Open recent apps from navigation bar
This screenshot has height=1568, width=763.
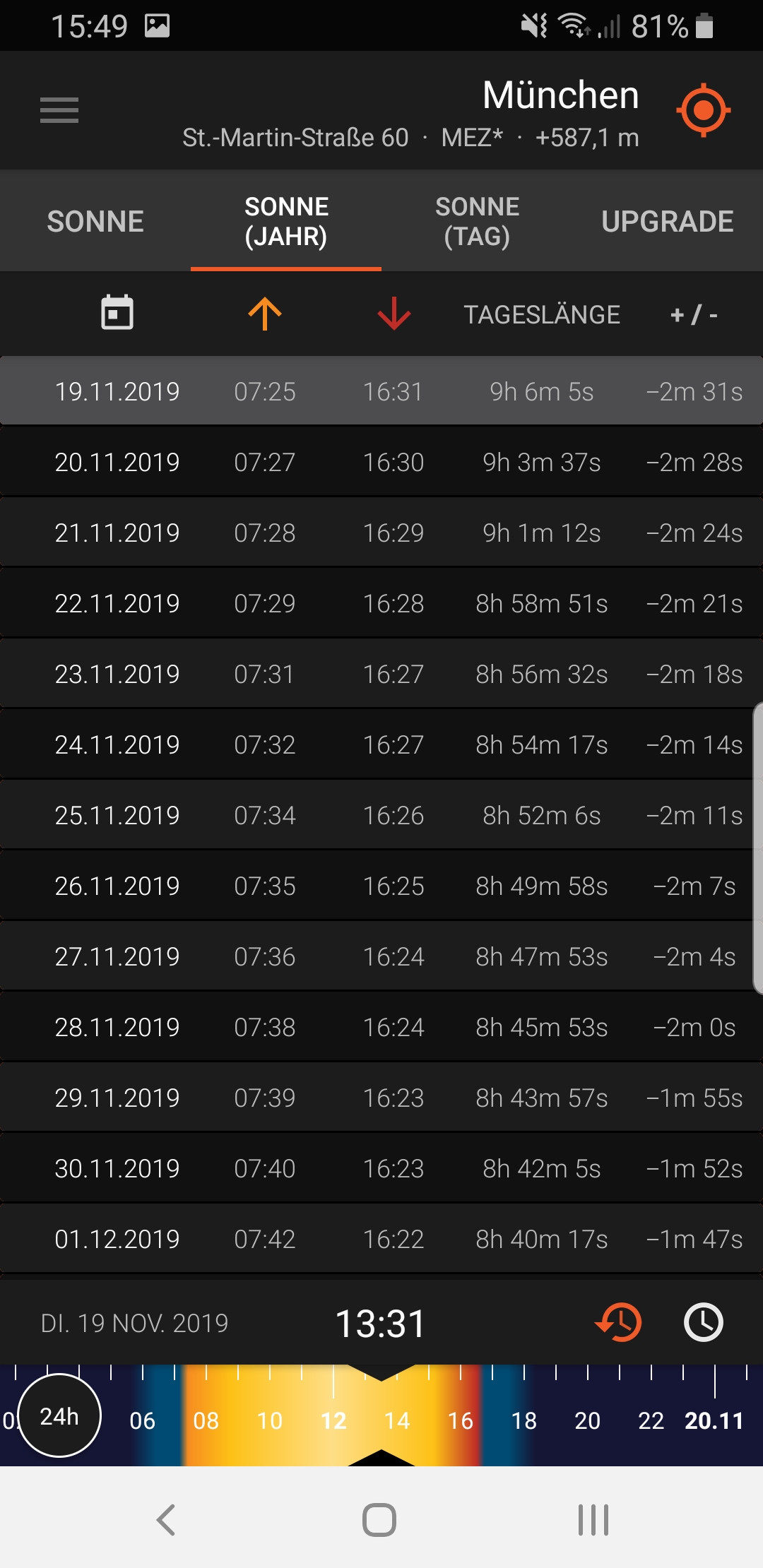pos(593,1520)
